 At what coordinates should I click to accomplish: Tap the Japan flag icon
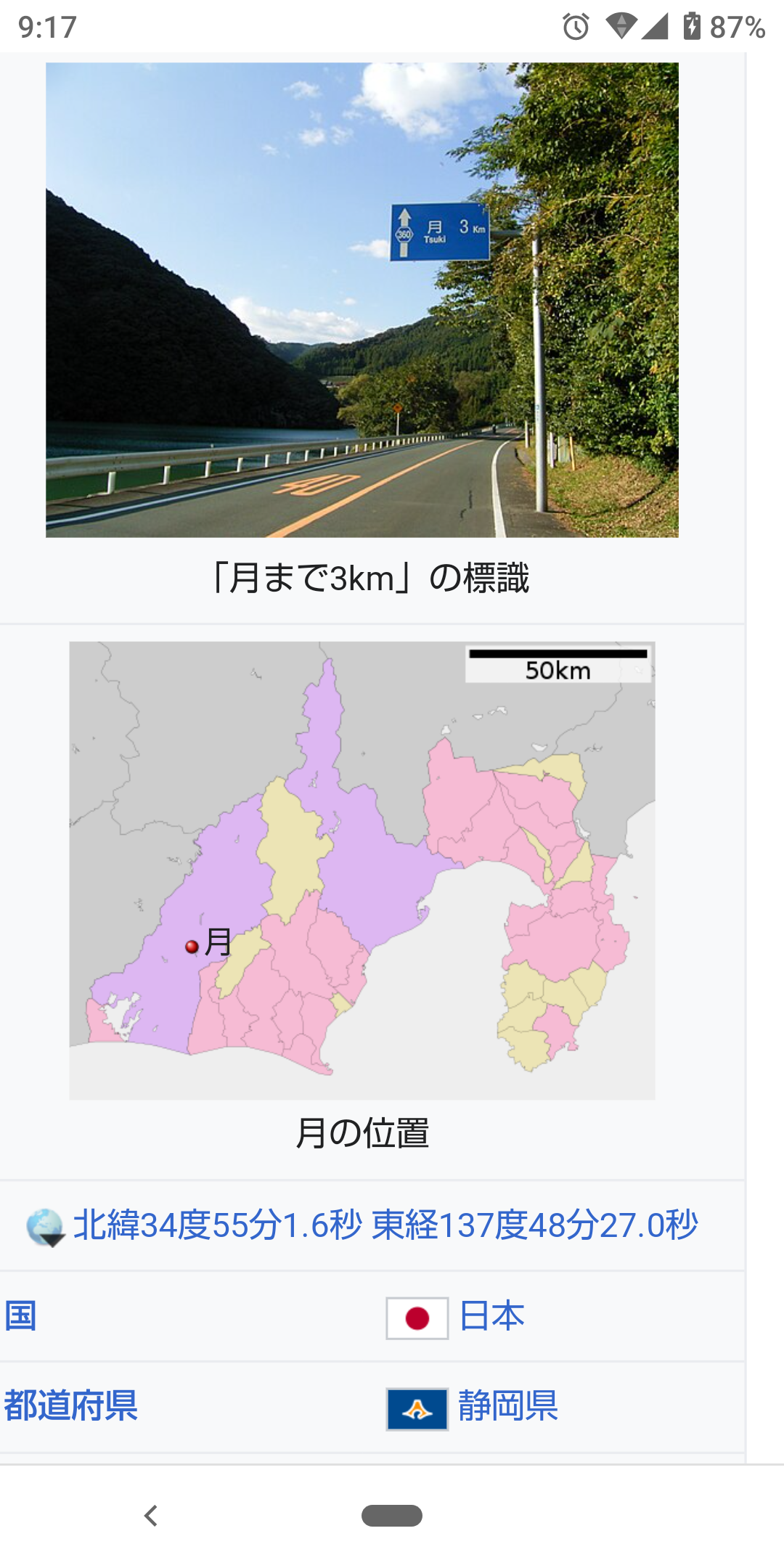point(417,1318)
